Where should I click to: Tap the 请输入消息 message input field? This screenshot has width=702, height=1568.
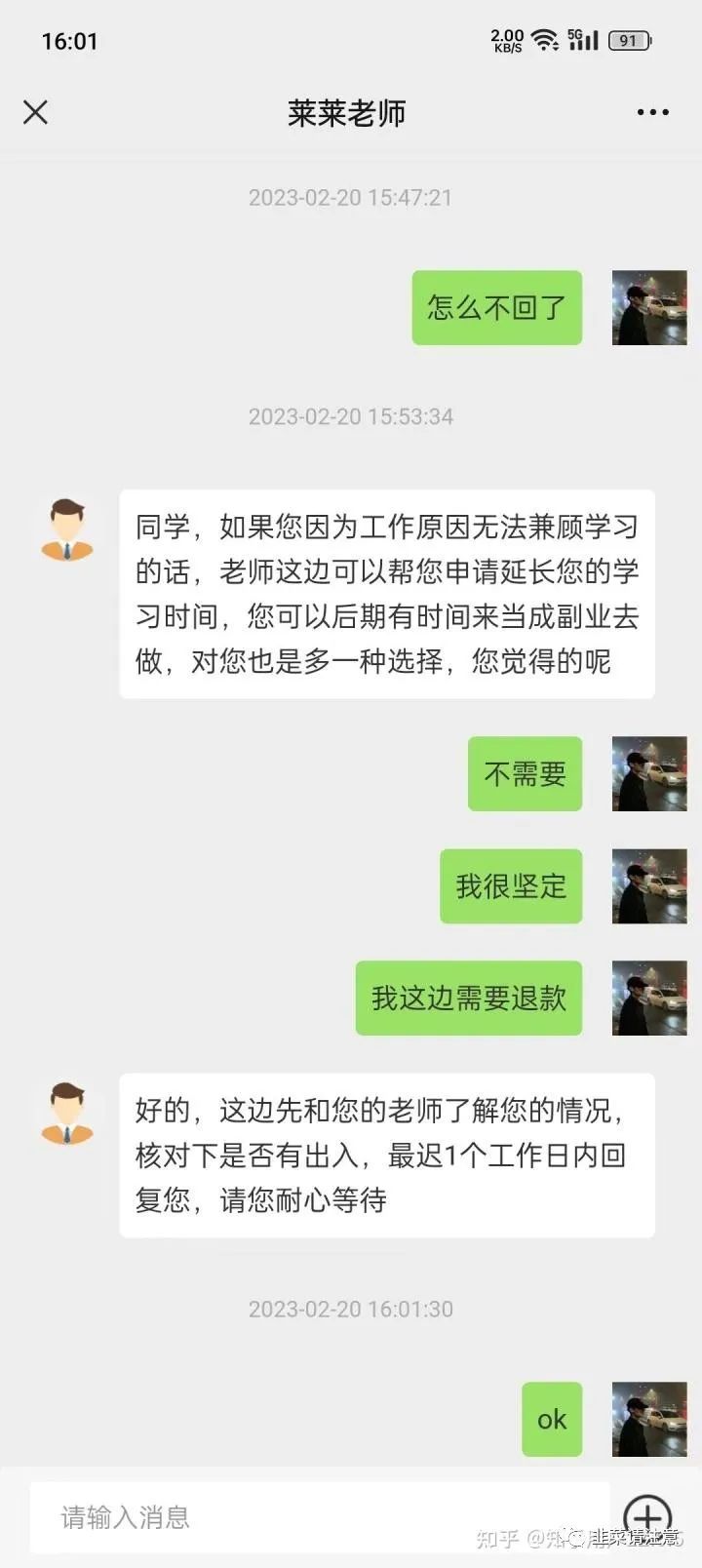click(320, 1516)
